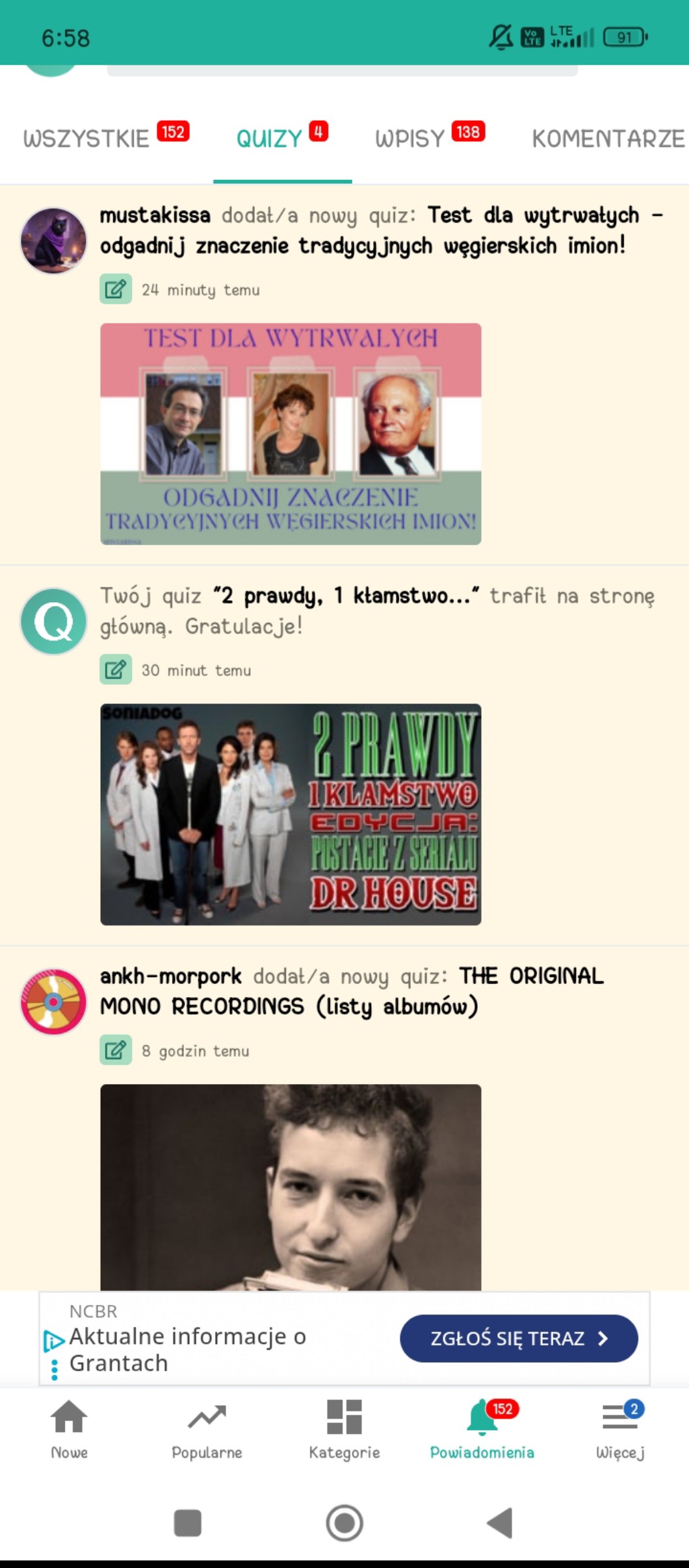Image resolution: width=689 pixels, height=1568 pixels.
Task: View ankh-morpork's profile avatar
Action: pos(53,1002)
